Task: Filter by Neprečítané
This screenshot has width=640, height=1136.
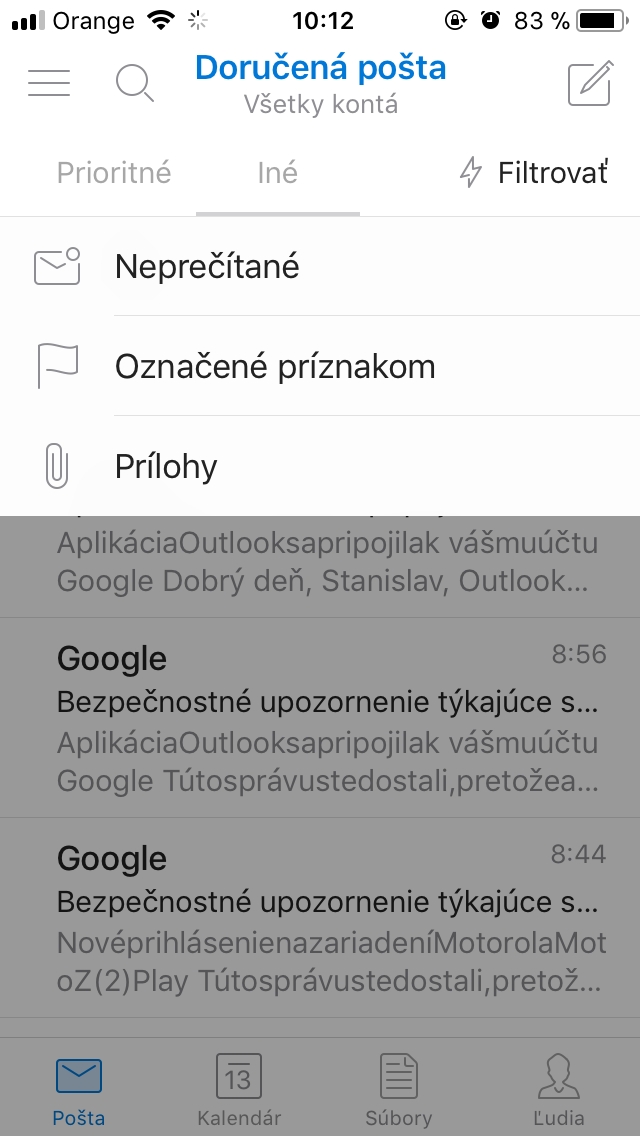Action: point(320,267)
